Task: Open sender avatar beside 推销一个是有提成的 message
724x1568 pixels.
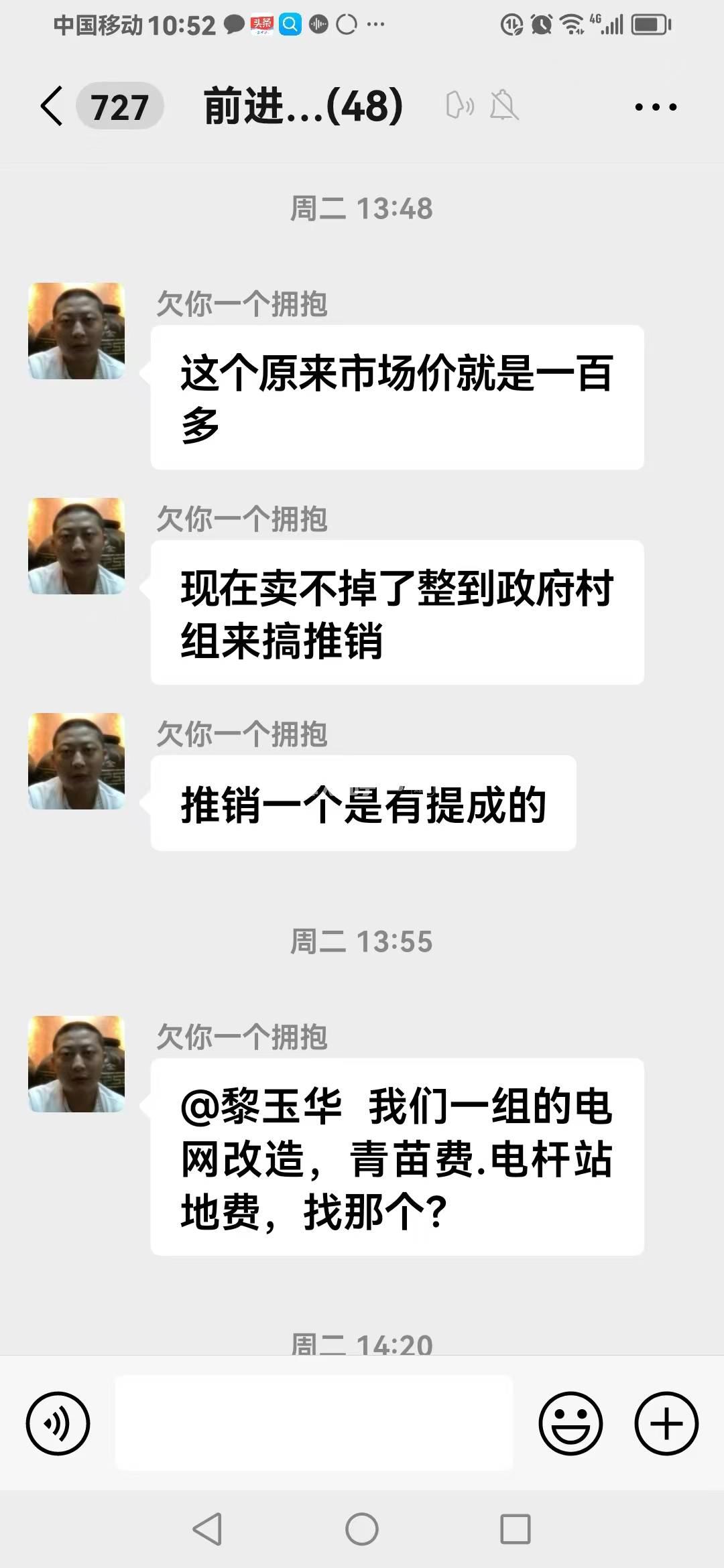Action: (76, 761)
